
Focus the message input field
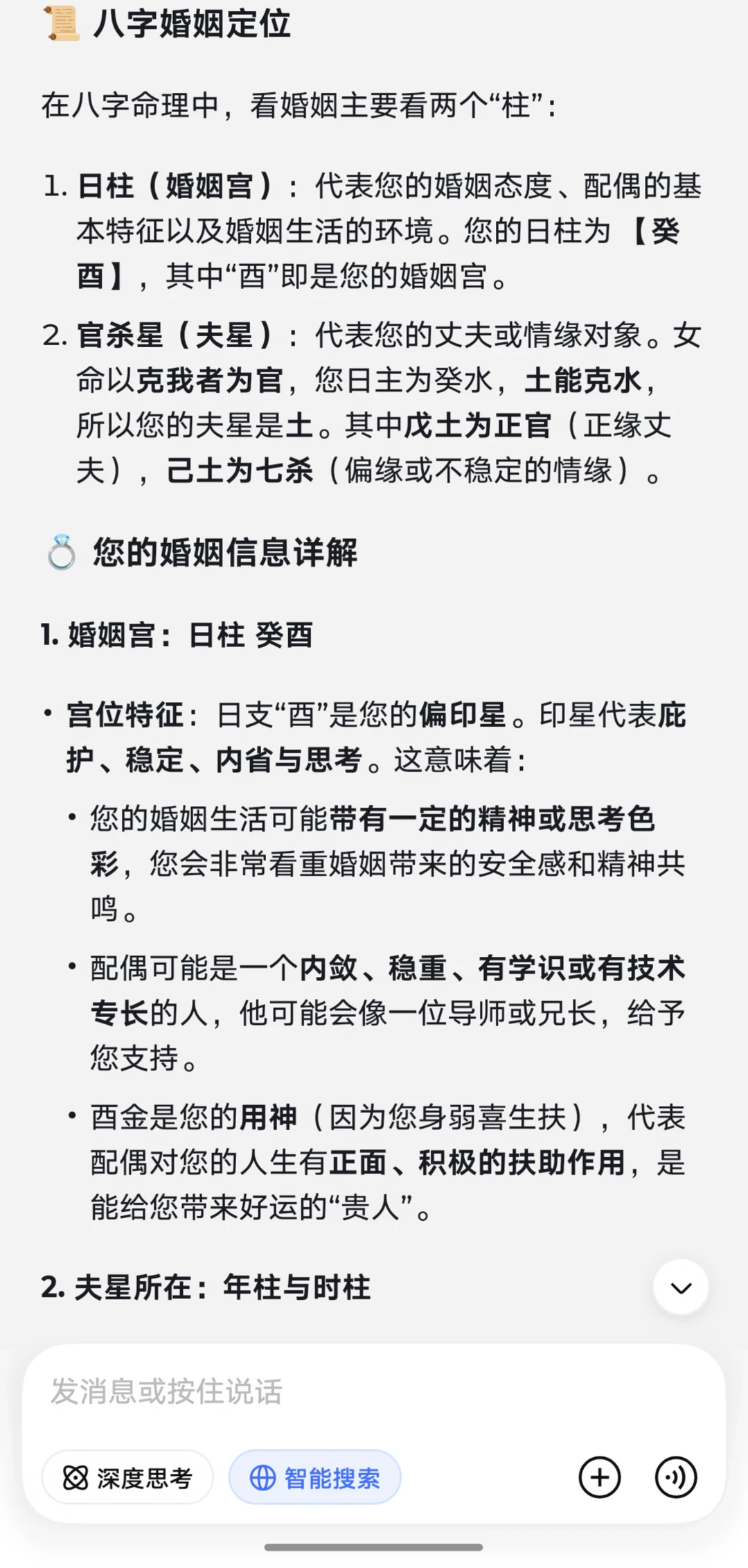pyautogui.click(x=374, y=1391)
